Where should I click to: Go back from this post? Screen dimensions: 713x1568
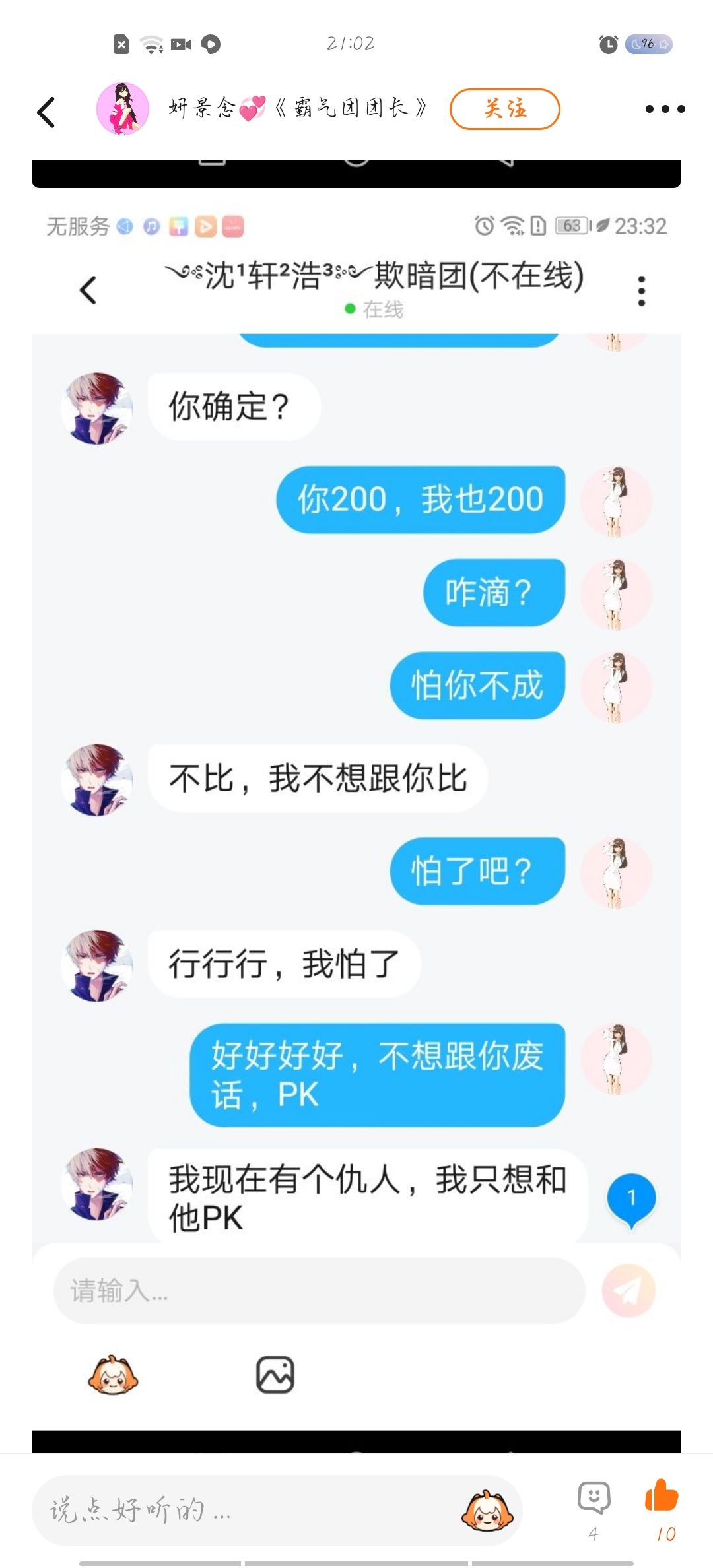(46, 111)
